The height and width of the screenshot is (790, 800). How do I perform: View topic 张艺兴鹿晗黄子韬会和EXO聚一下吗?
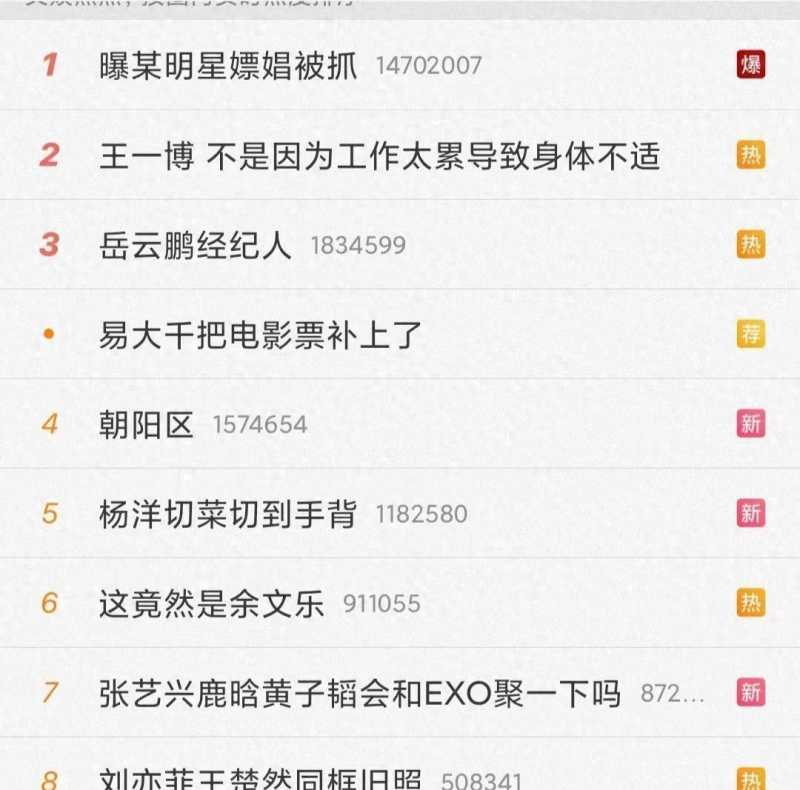[x=360, y=693]
